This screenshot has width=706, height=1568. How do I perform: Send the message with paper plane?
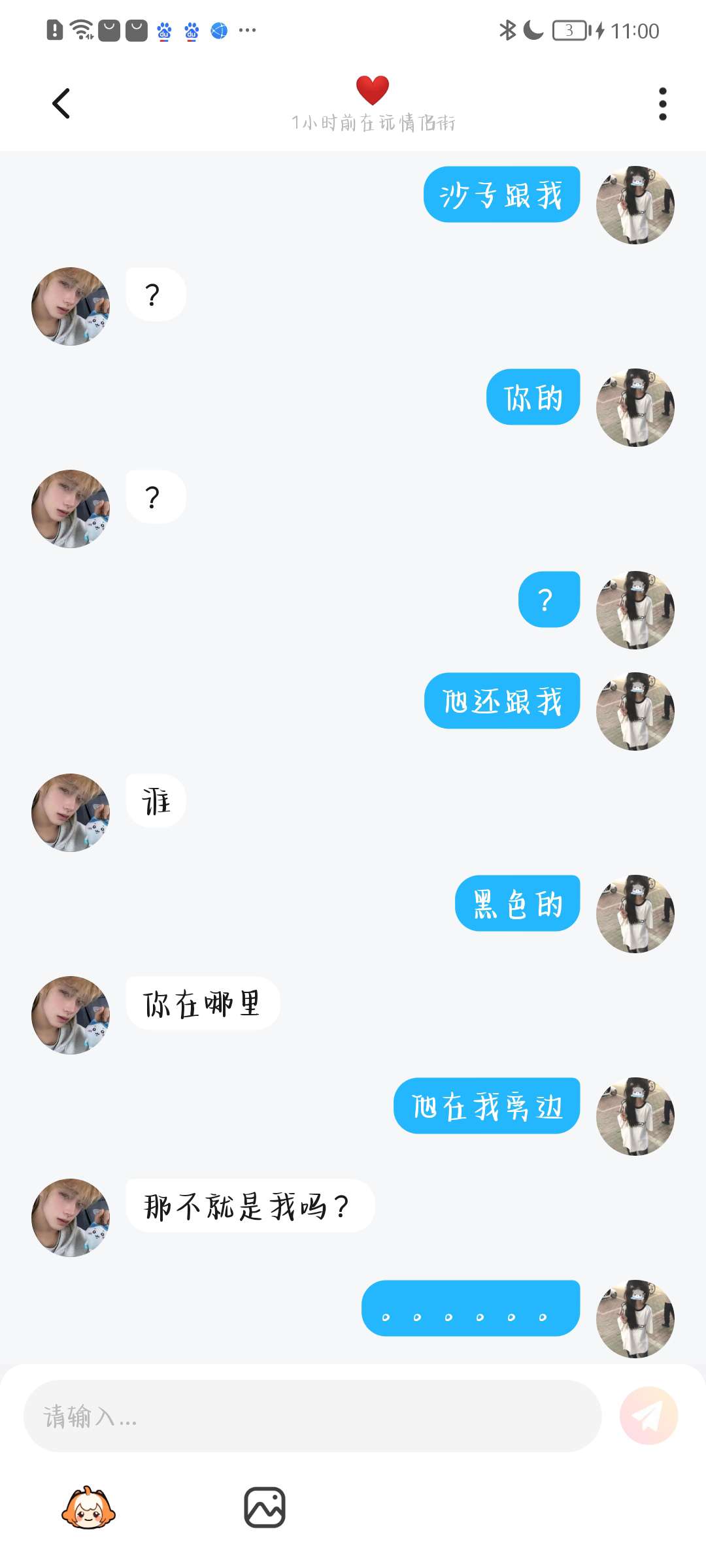[648, 1416]
